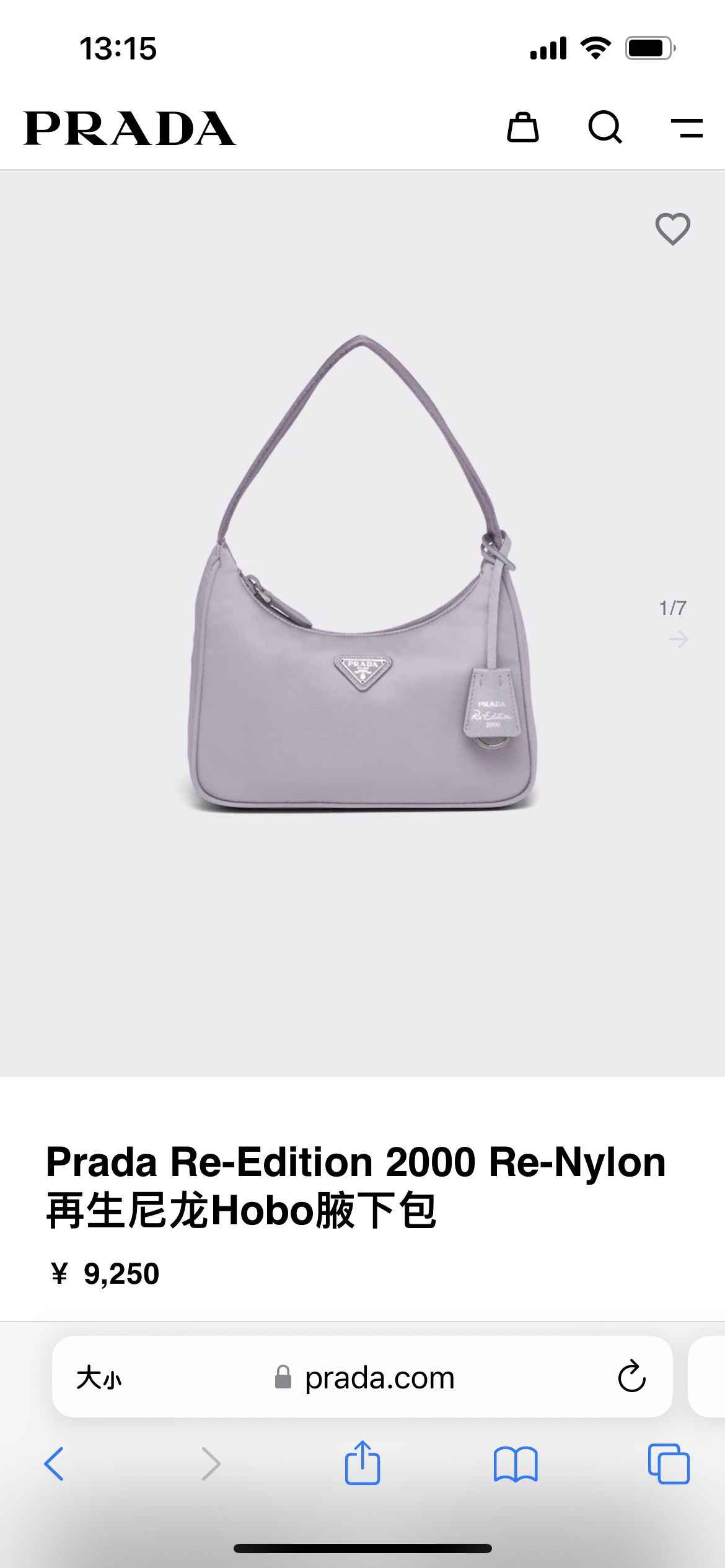Image resolution: width=725 pixels, height=1568 pixels.
Task: Open the shopping bag
Action: pyautogui.click(x=523, y=128)
